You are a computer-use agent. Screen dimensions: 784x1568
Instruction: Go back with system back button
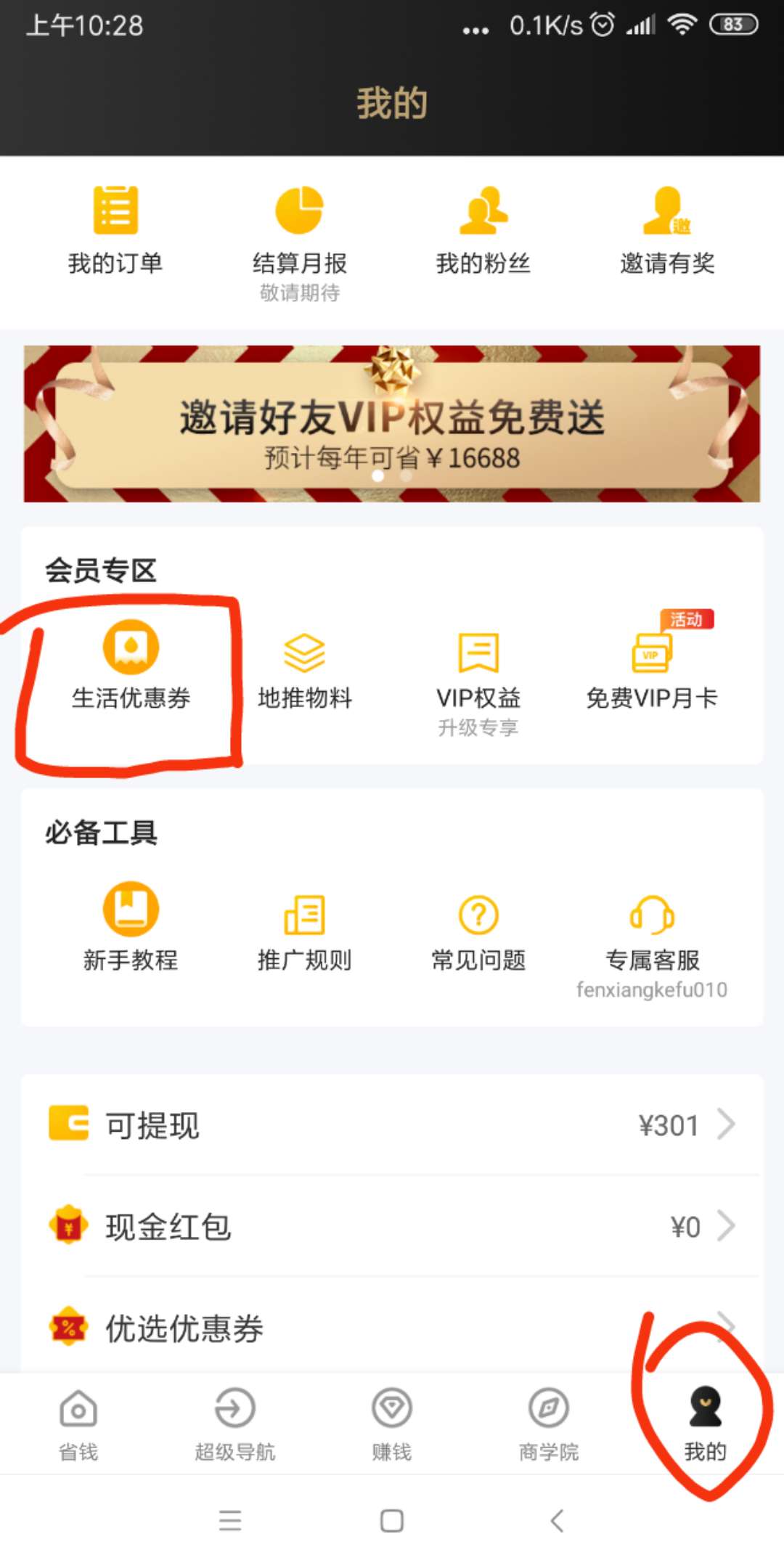(557, 1520)
